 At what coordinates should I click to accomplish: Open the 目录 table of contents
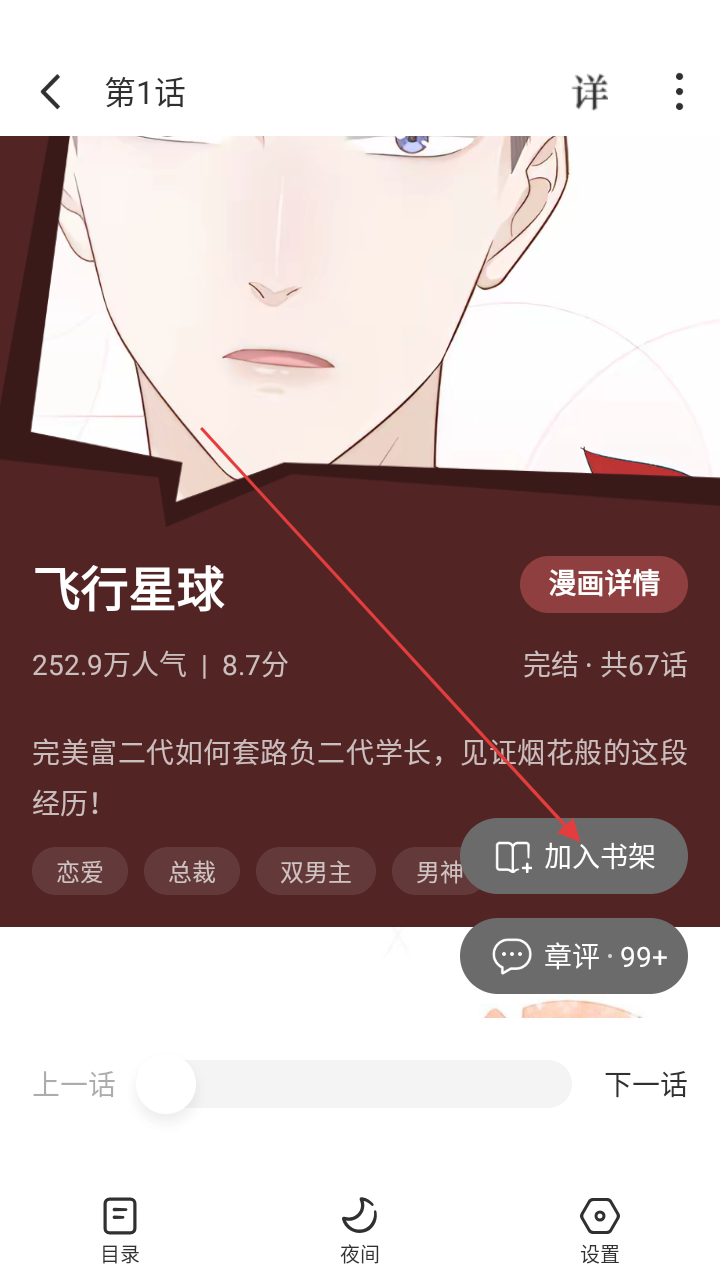click(120, 1230)
